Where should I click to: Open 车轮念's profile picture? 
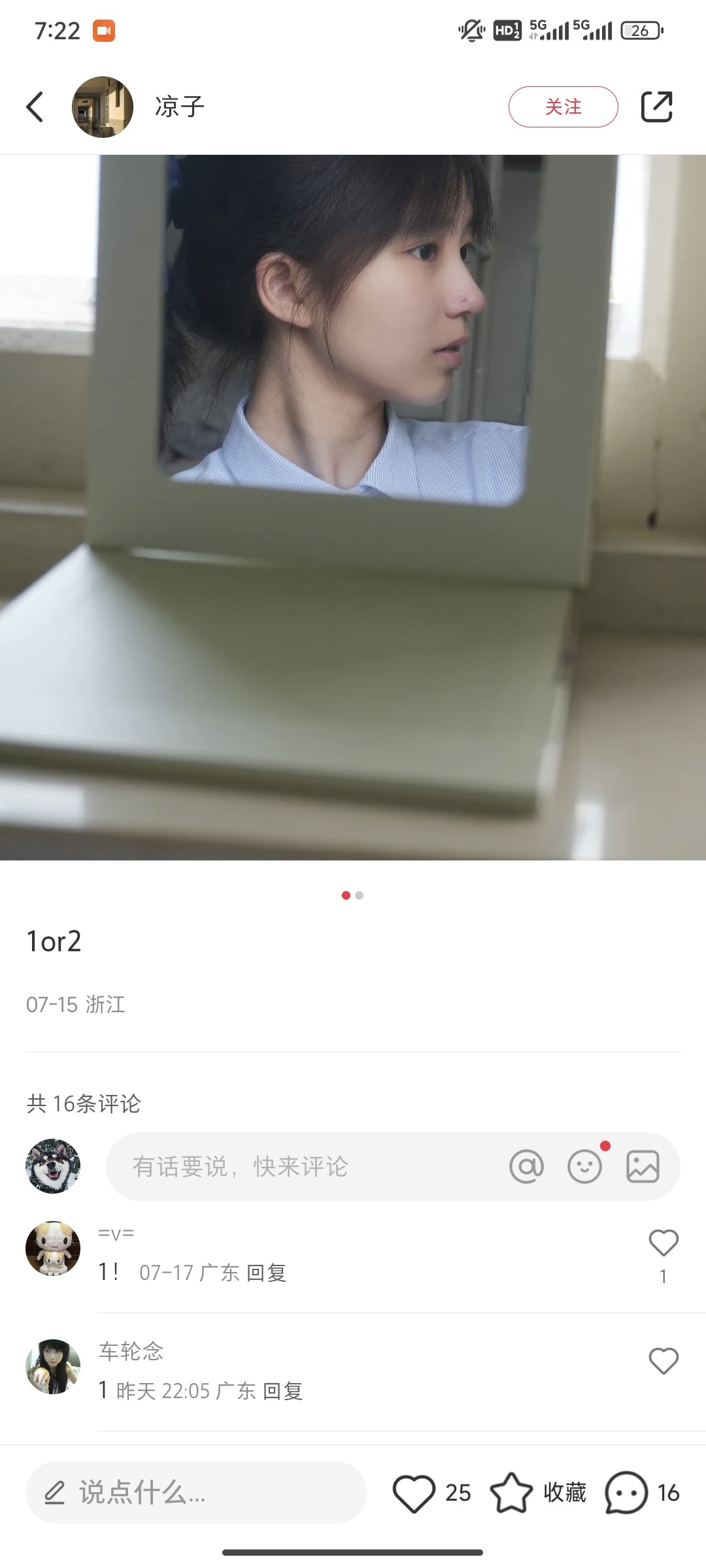(x=53, y=1367)
